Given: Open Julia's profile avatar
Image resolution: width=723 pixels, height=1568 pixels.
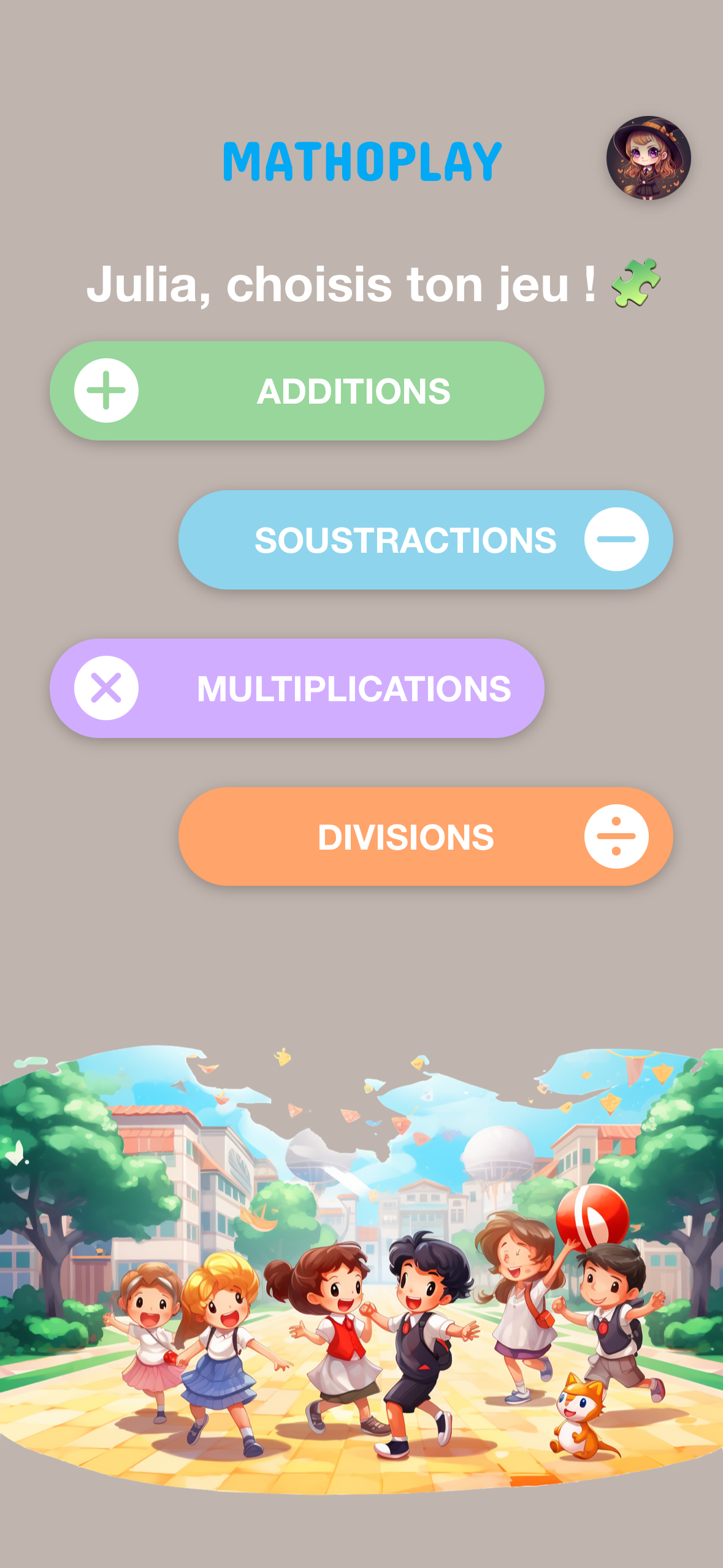Looking at the screenshot, I should pyautogui.click(x=648, y=158).
